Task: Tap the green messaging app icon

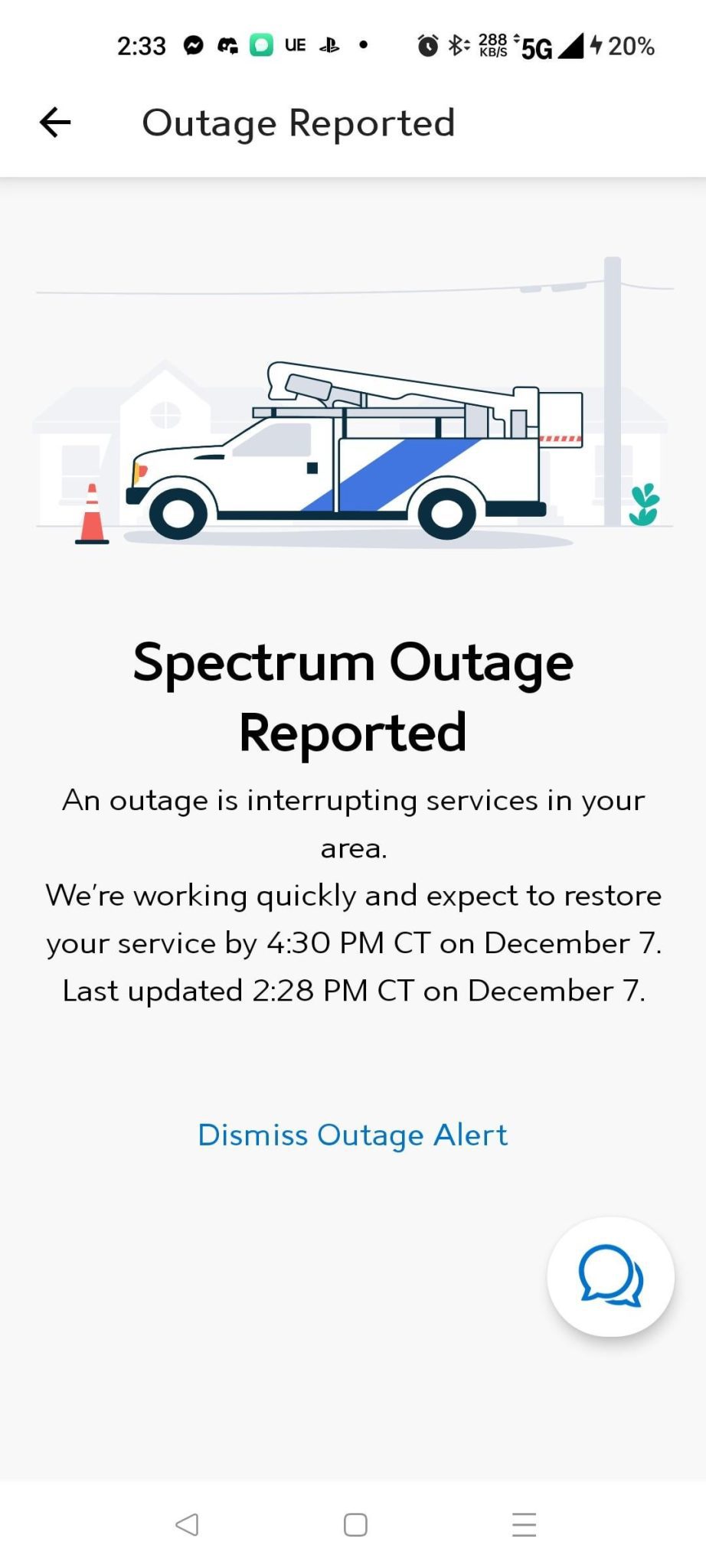Action: [260, 45]
